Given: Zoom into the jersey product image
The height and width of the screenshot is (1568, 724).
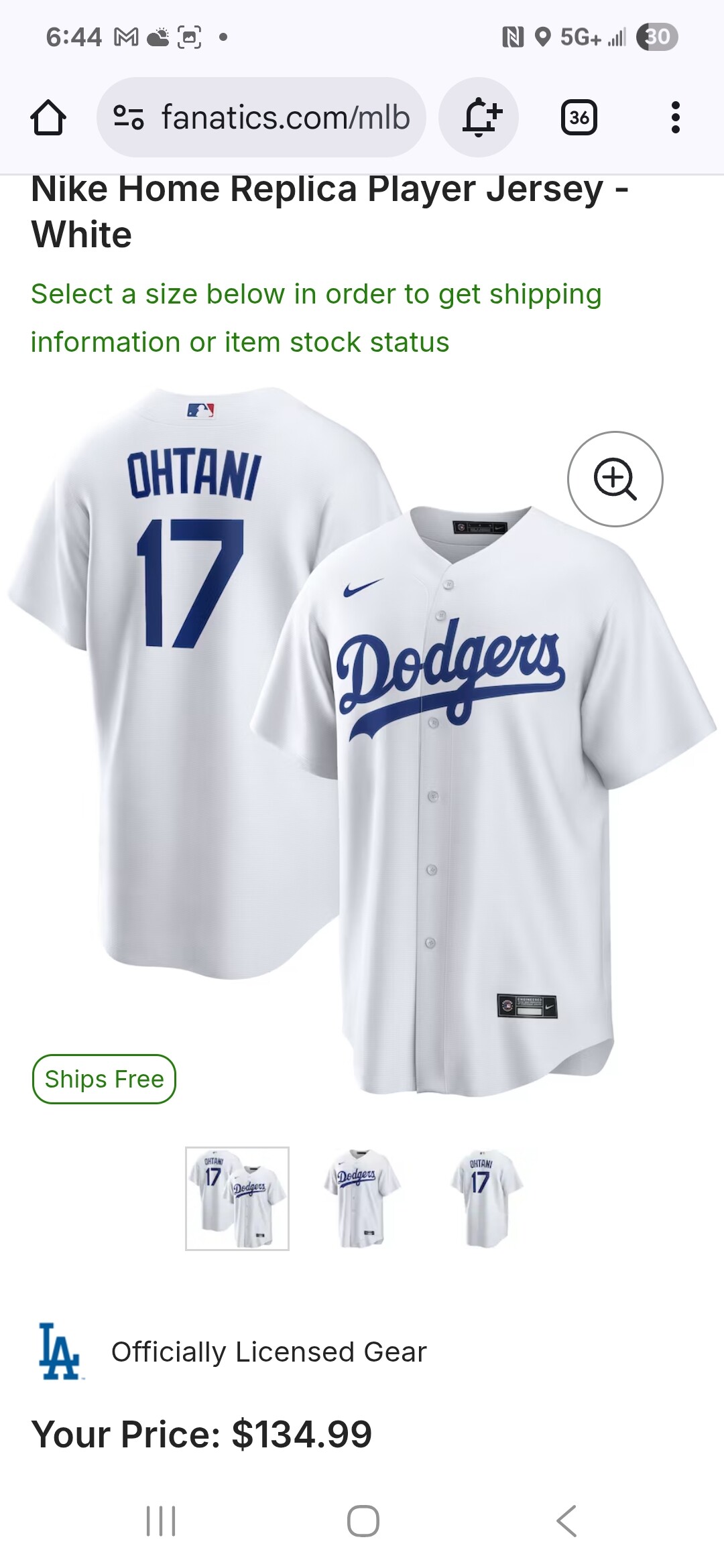Looking at the screenshot, I should 615,479.
